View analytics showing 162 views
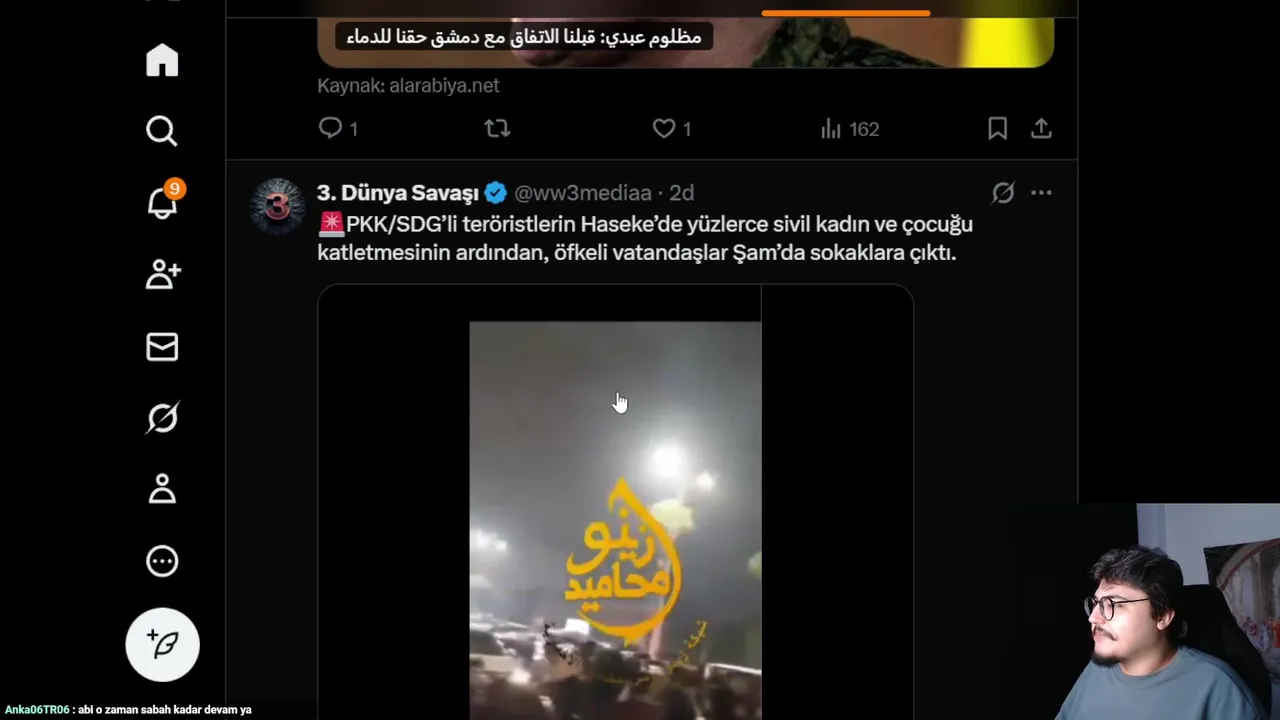Image resolution: width=1280 pixels, height=720 pixels. tap(849, 129)
